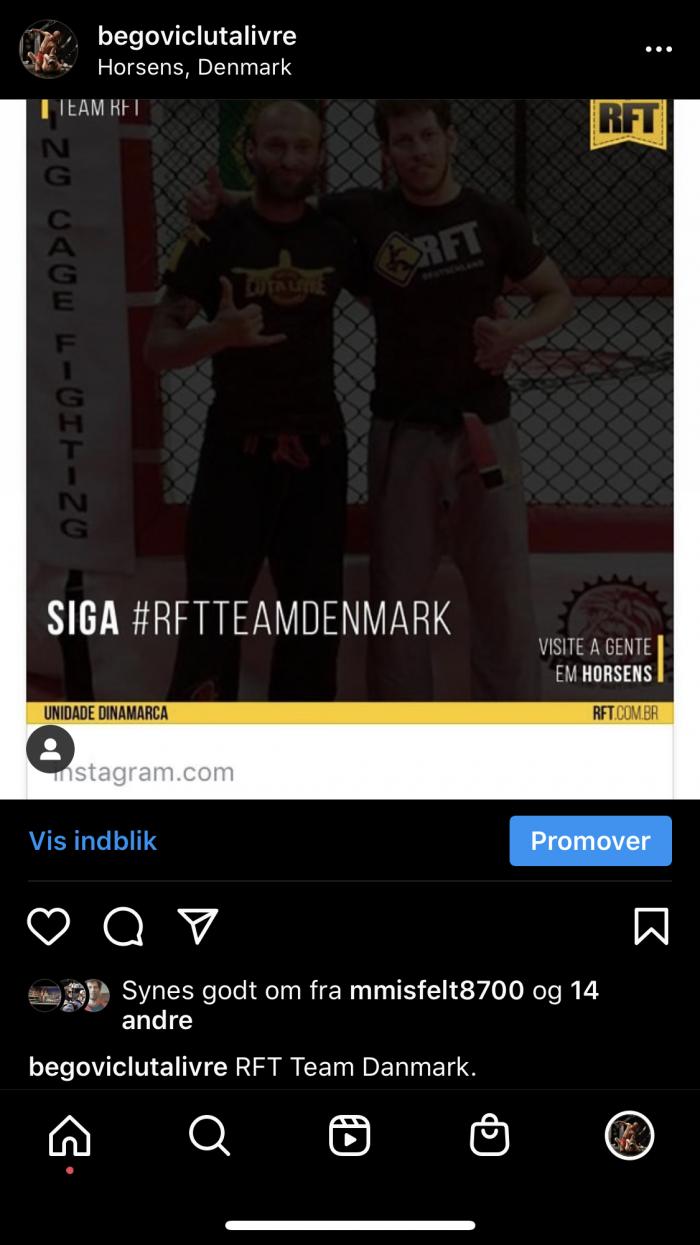Open the Shop tab
The width and height of the screenshot is (700, 1245).
(x=490, y=1136)
